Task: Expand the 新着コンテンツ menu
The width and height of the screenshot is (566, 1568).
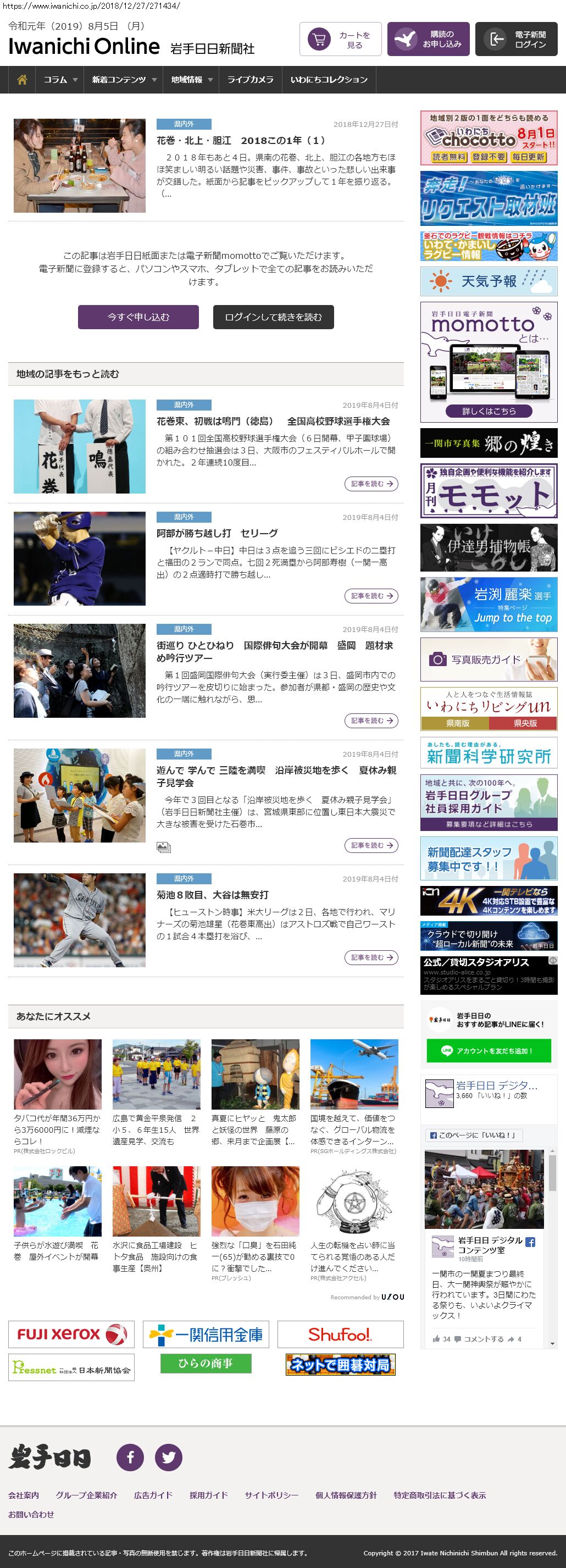Action: point(124,80)
